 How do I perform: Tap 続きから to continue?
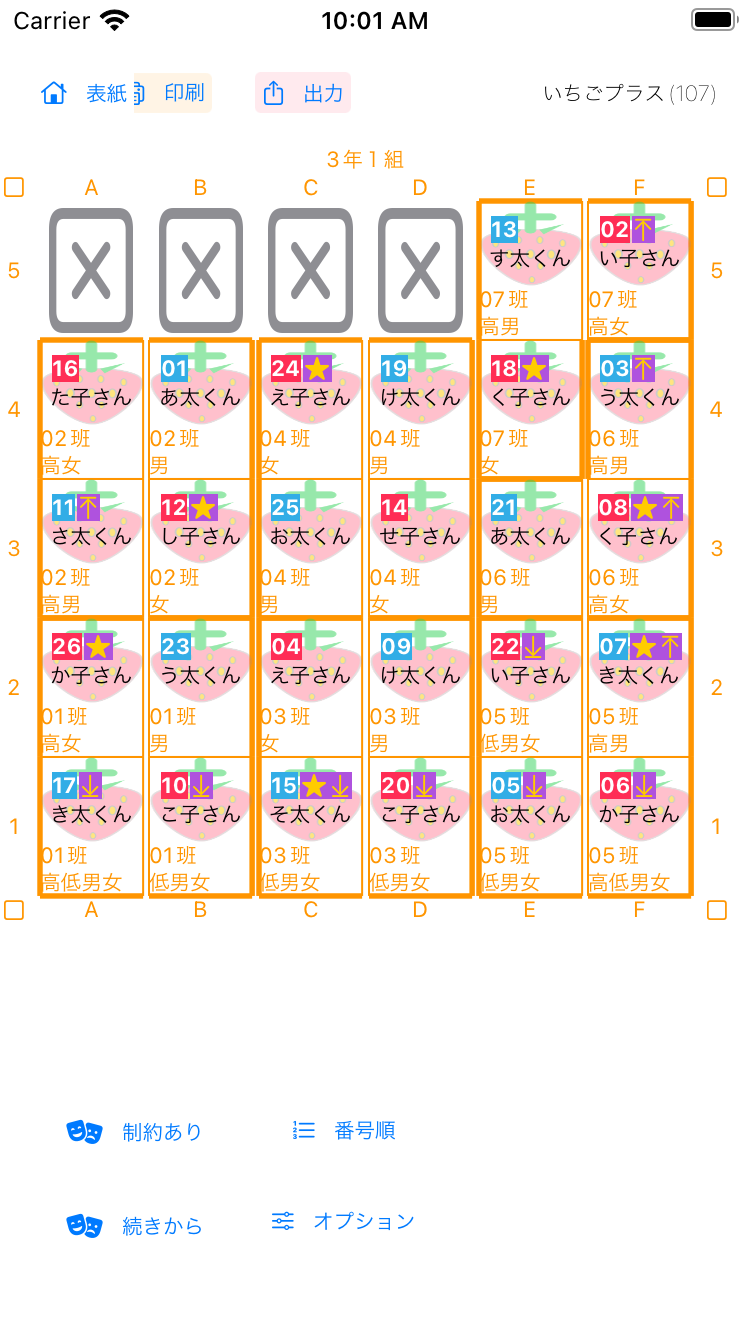click(x=134, y=1226)
